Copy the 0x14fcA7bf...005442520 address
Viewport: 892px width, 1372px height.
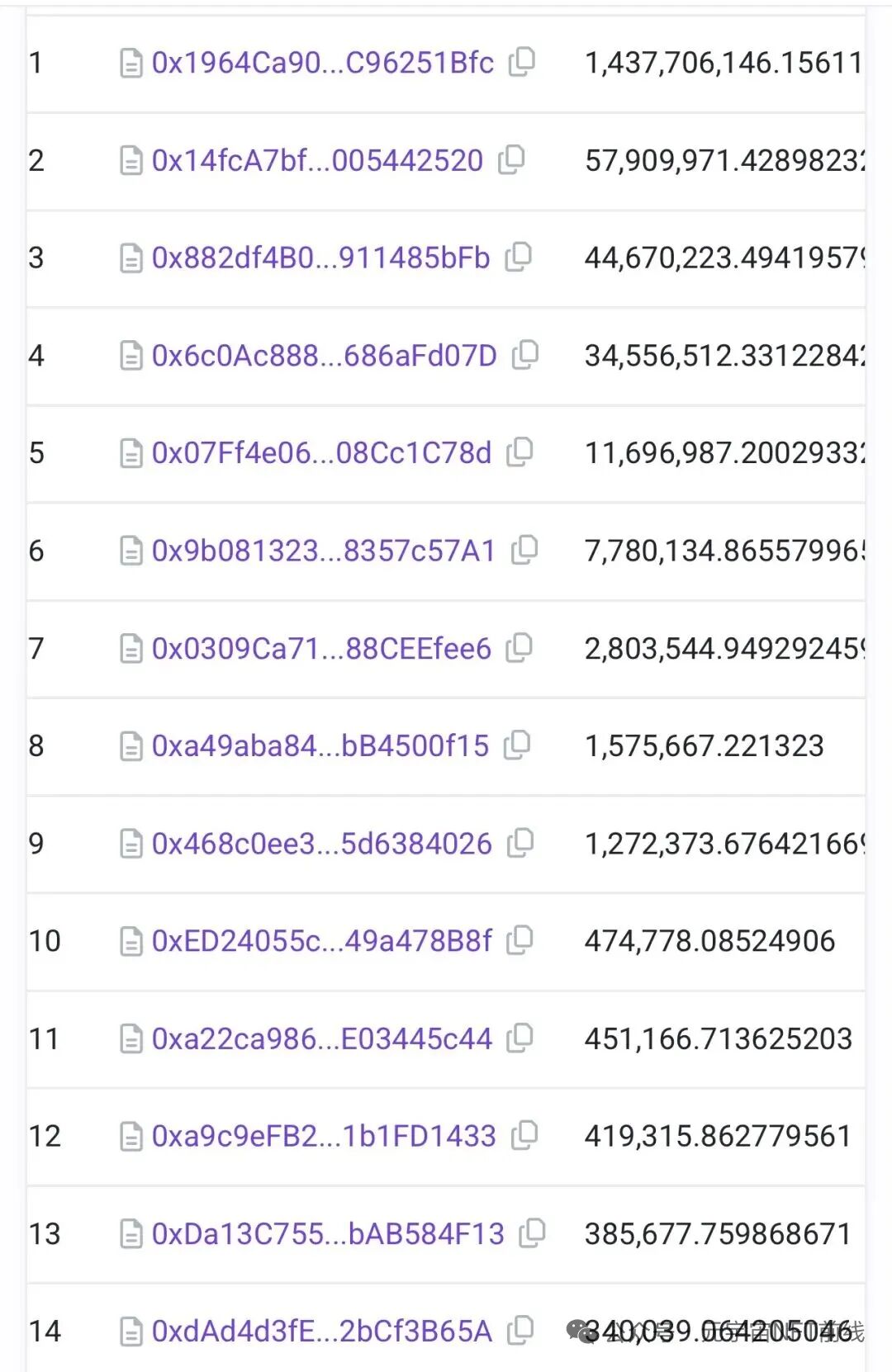(511, 159)
